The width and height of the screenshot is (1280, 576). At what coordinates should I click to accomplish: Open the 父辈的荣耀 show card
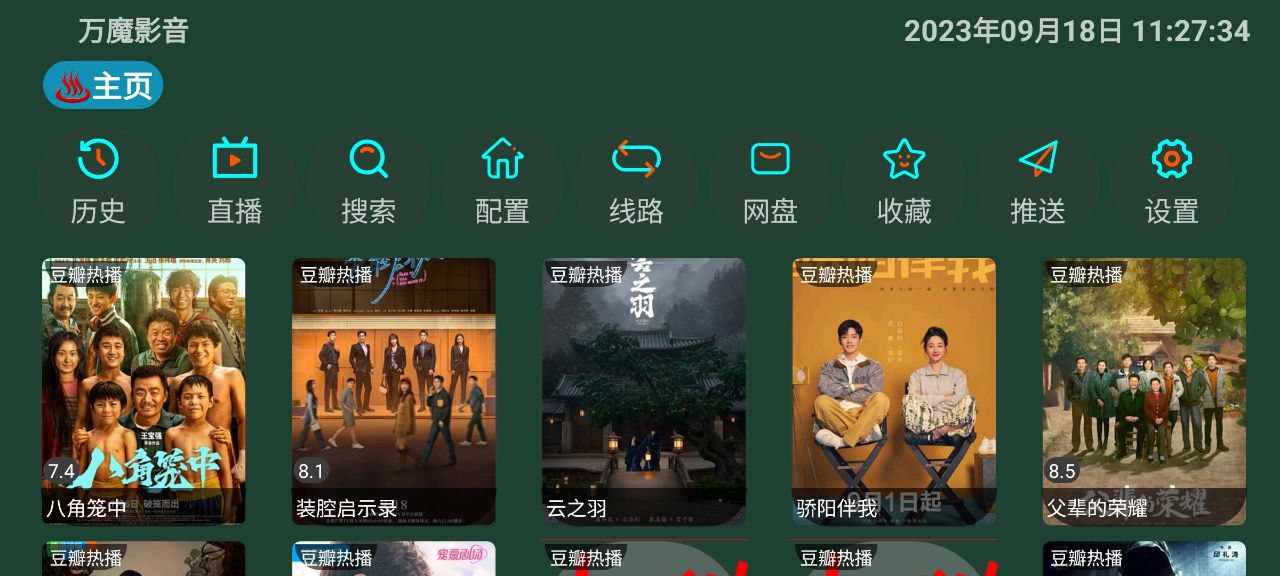[1143, 391]
